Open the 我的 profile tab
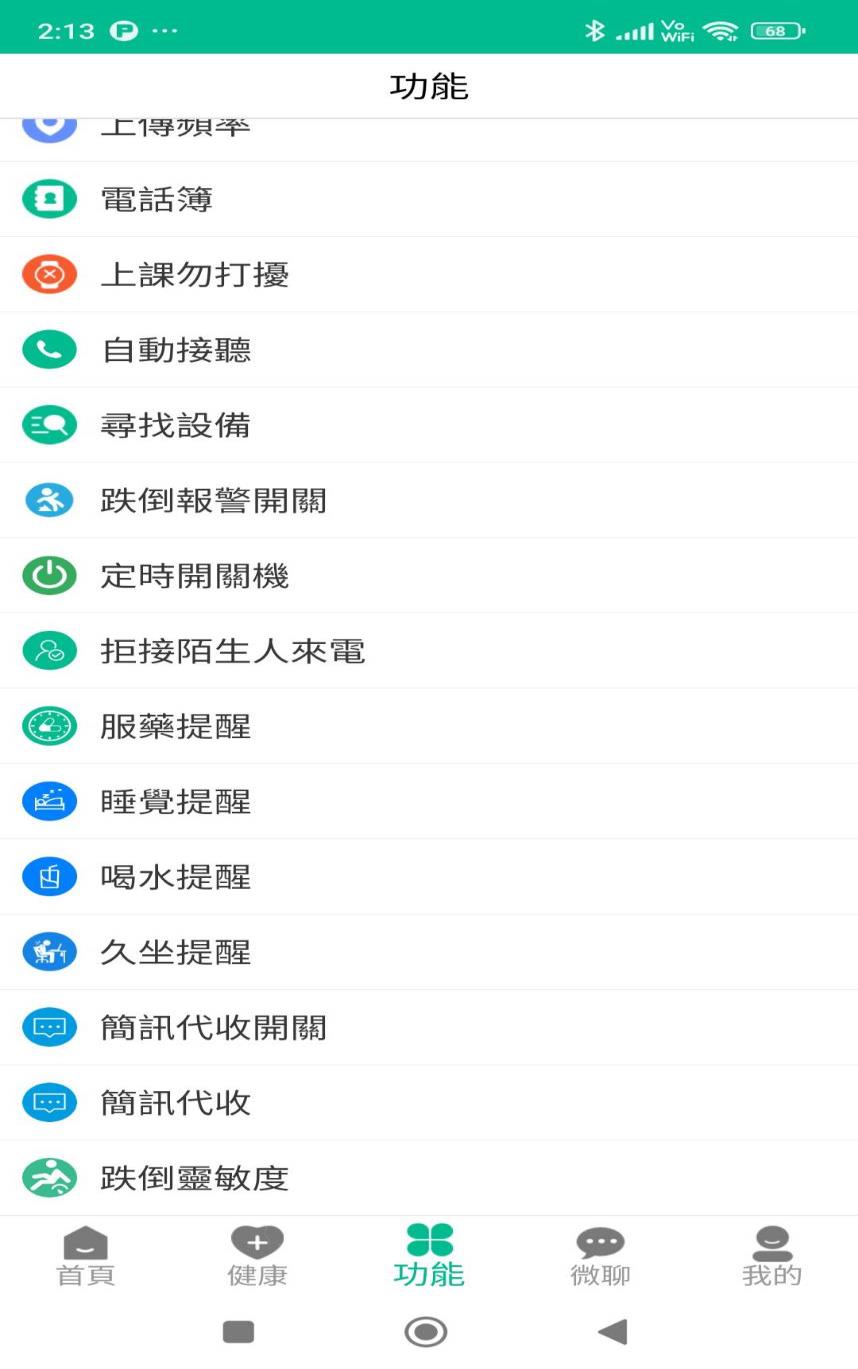The width and height of the screenshot is (858, 1369). pyautogui.click(x=771, y=1256)
